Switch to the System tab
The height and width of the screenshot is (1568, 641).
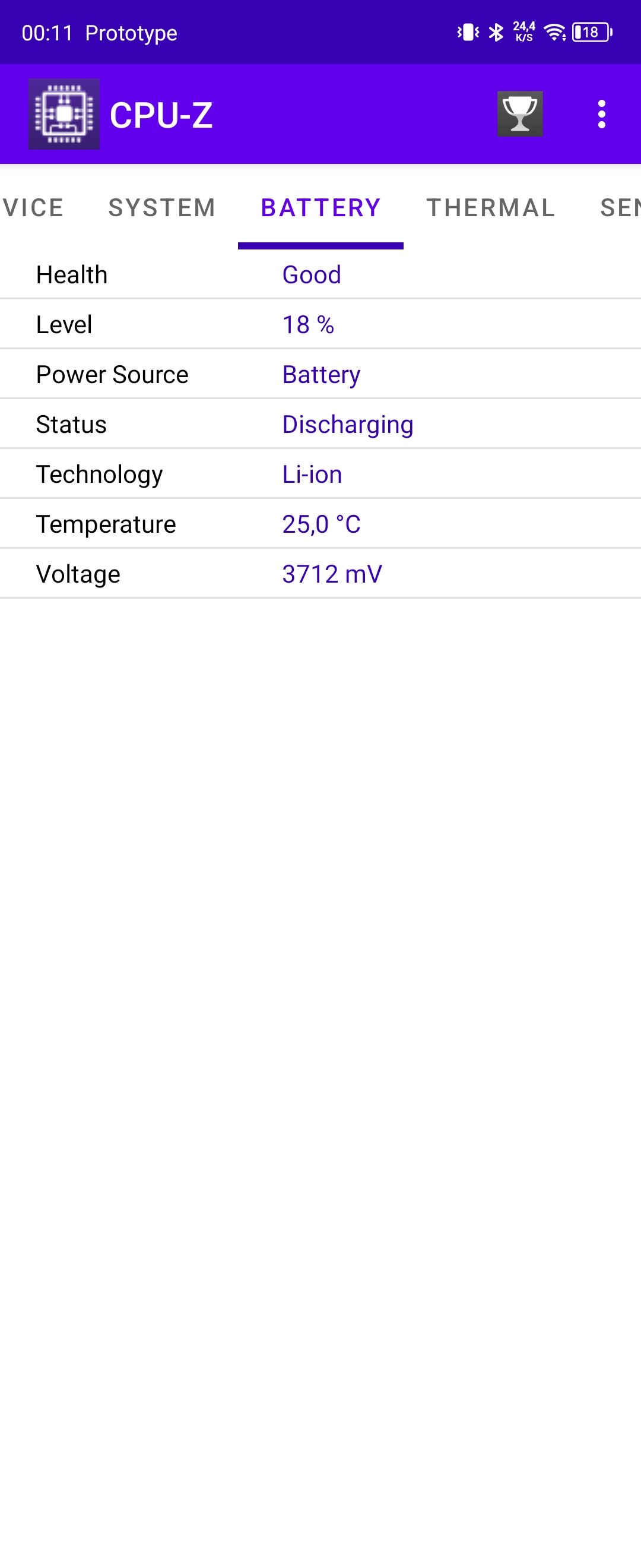[x=162, y=208]
